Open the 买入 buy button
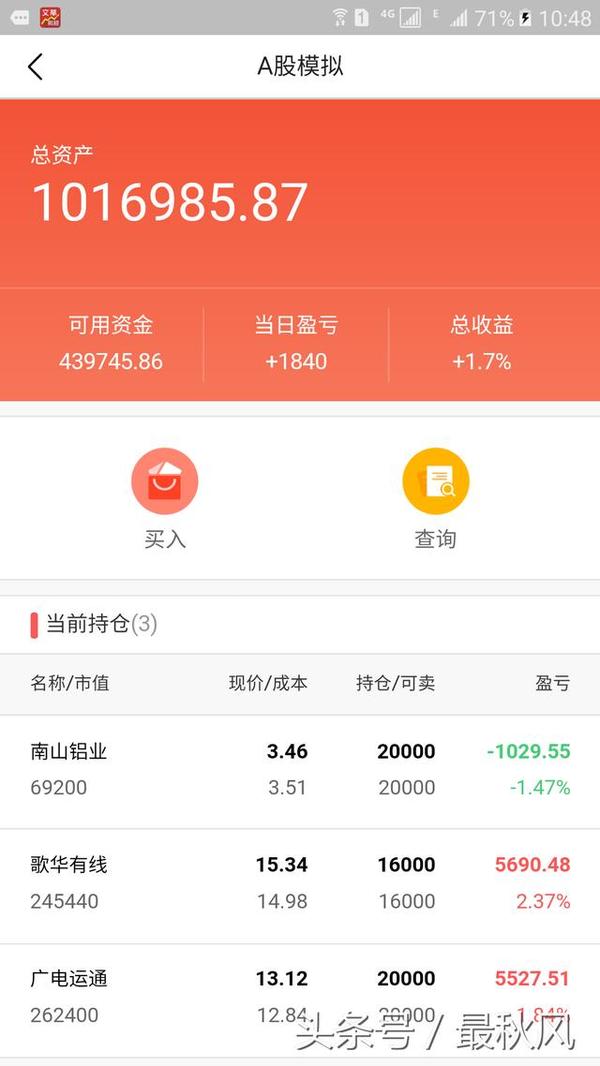Viewport: 600px width, 1066px height. 164,498
